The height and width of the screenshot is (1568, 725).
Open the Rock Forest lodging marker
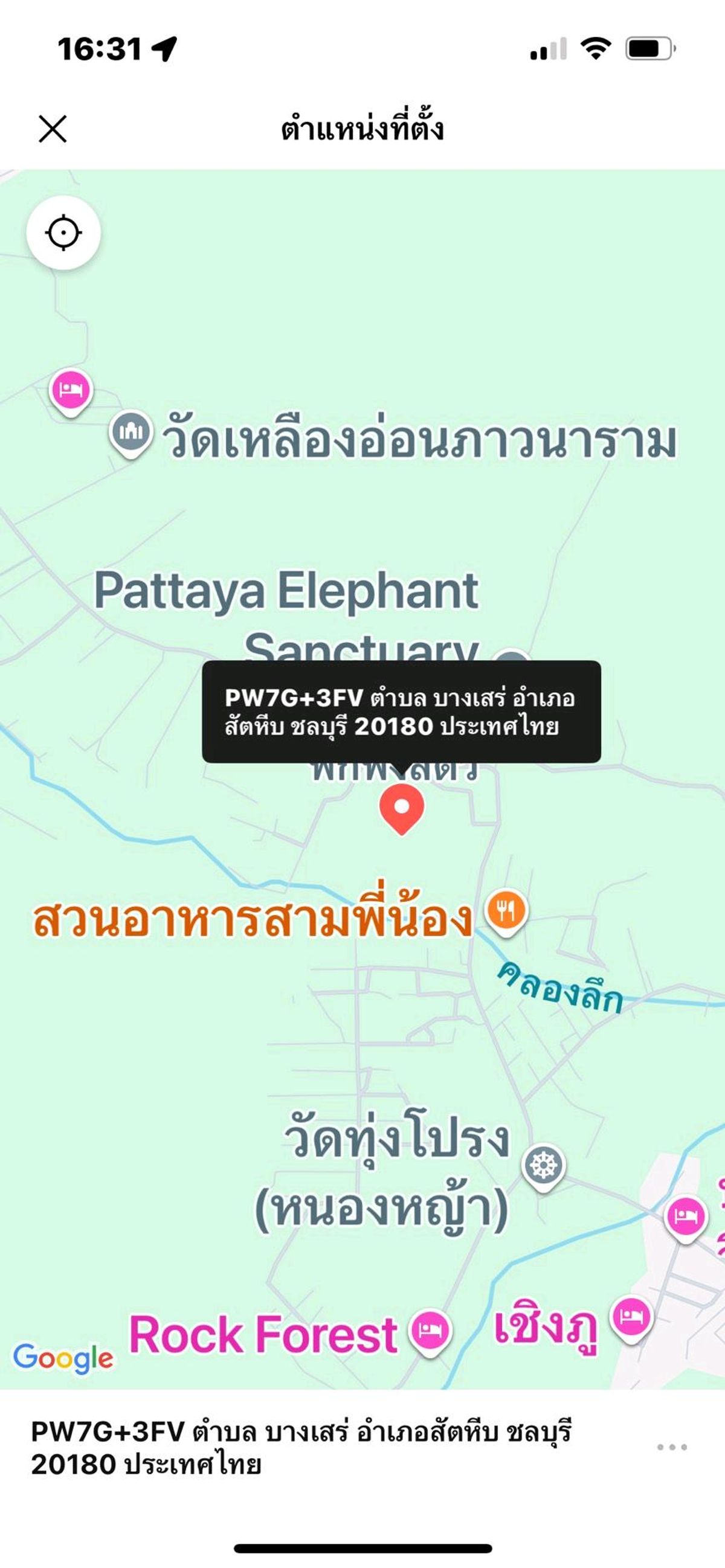coord(430,1331)
